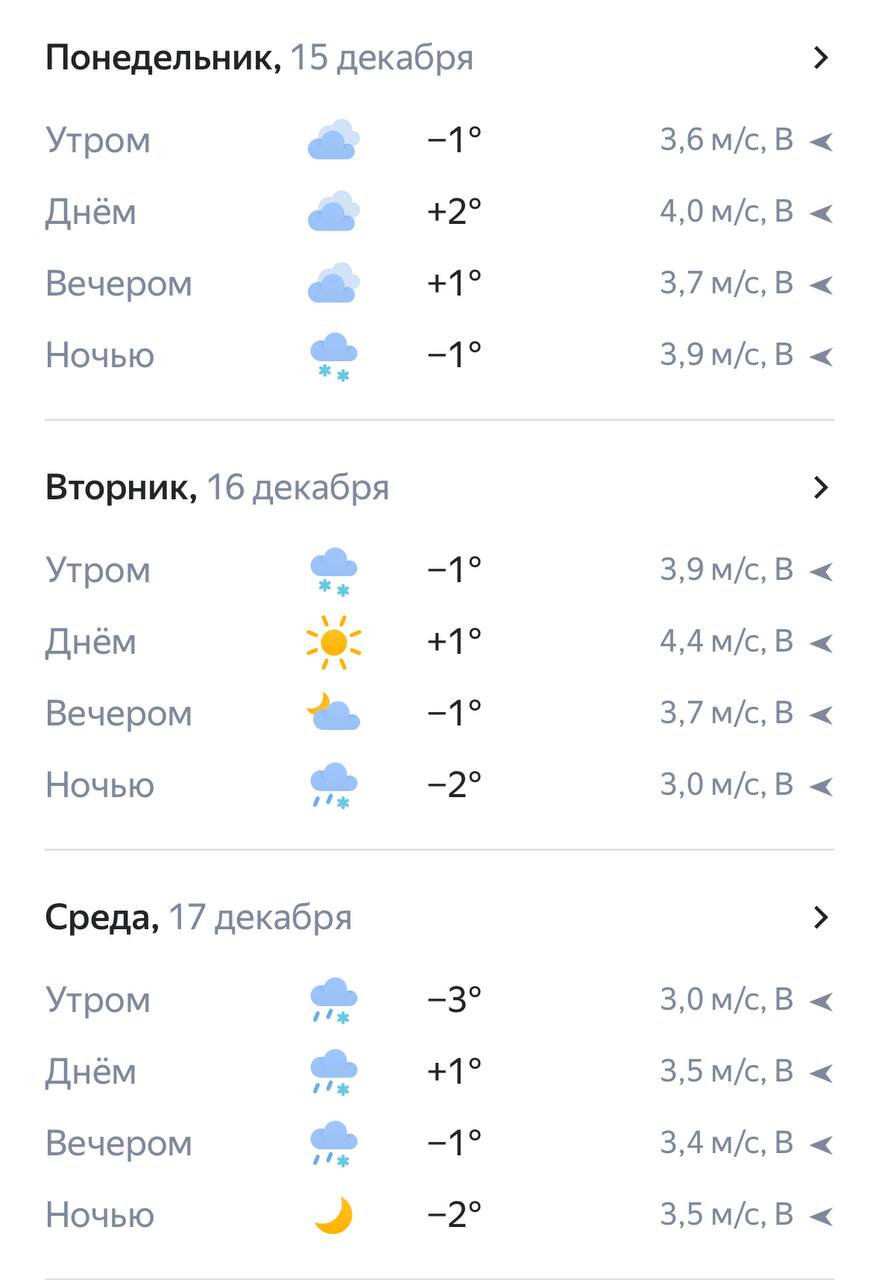Open details for Понедельник, 15 декабря
Viewport: 879px width, 1280px height.
tap(821, 58)
